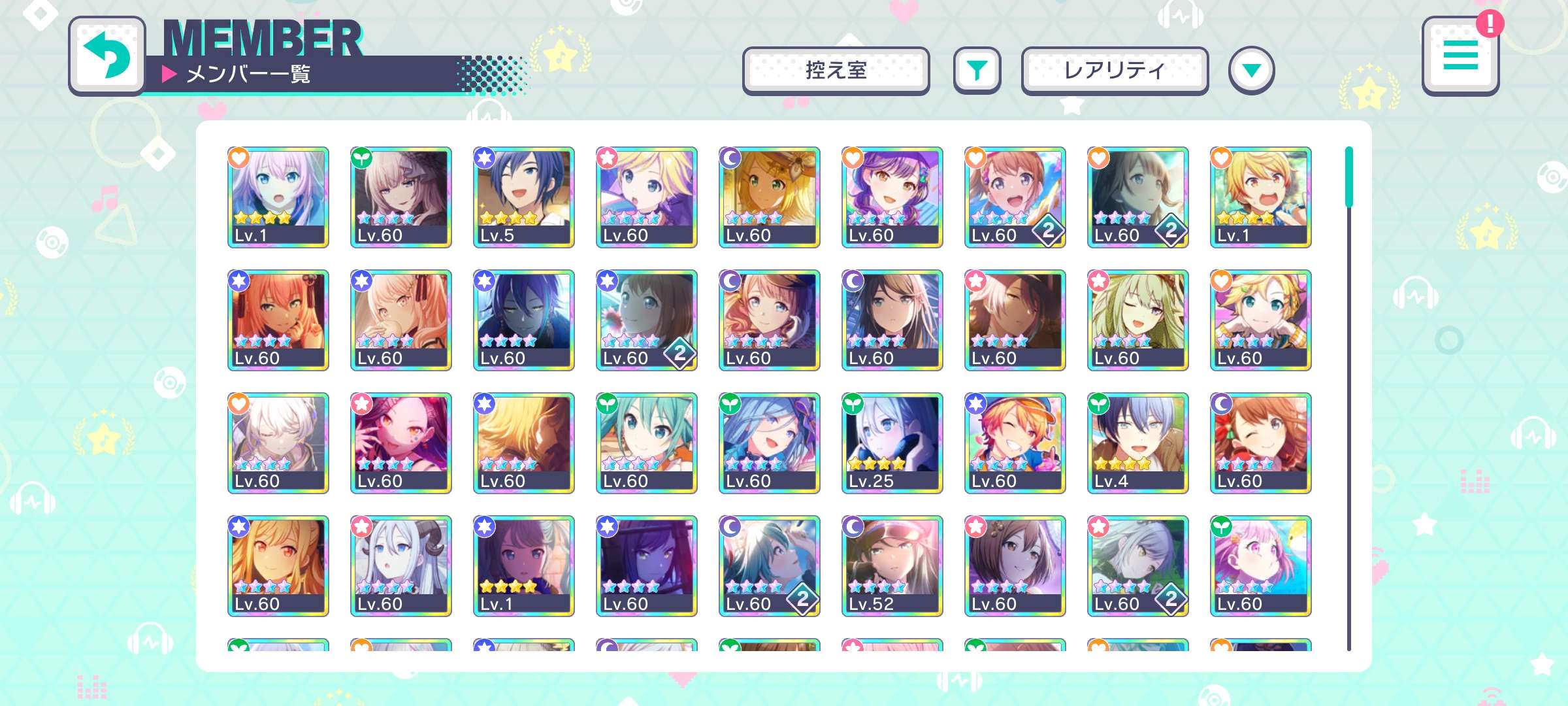
Task: Open the Lv.52 member card
Action: [x=892, y=565]
